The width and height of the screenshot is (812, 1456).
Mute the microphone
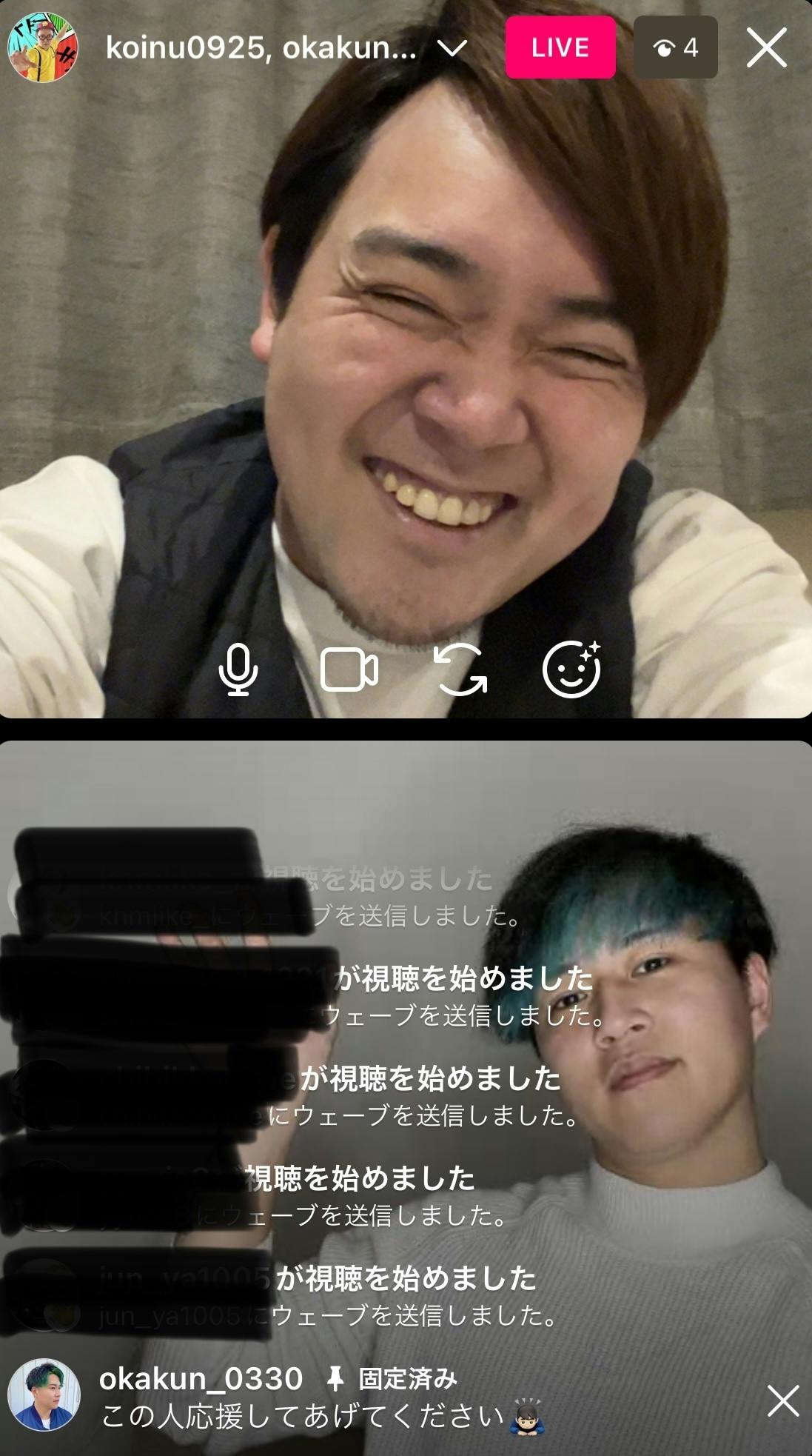pyautogui.click(x=238, y=669)
